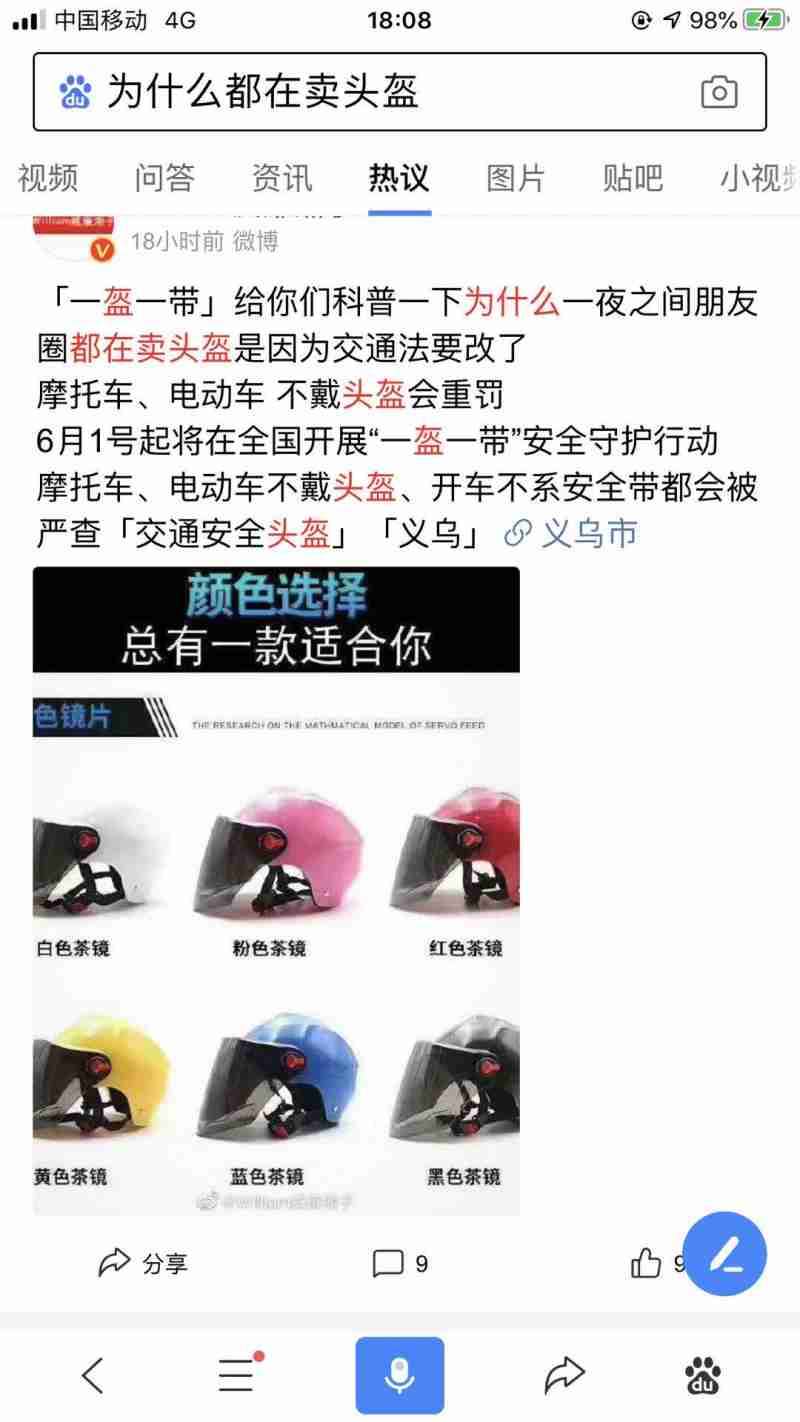The width and height of the screenshot is (800, 1422).
Task: Start voice search with the microphone
Action: point(399,1376)
